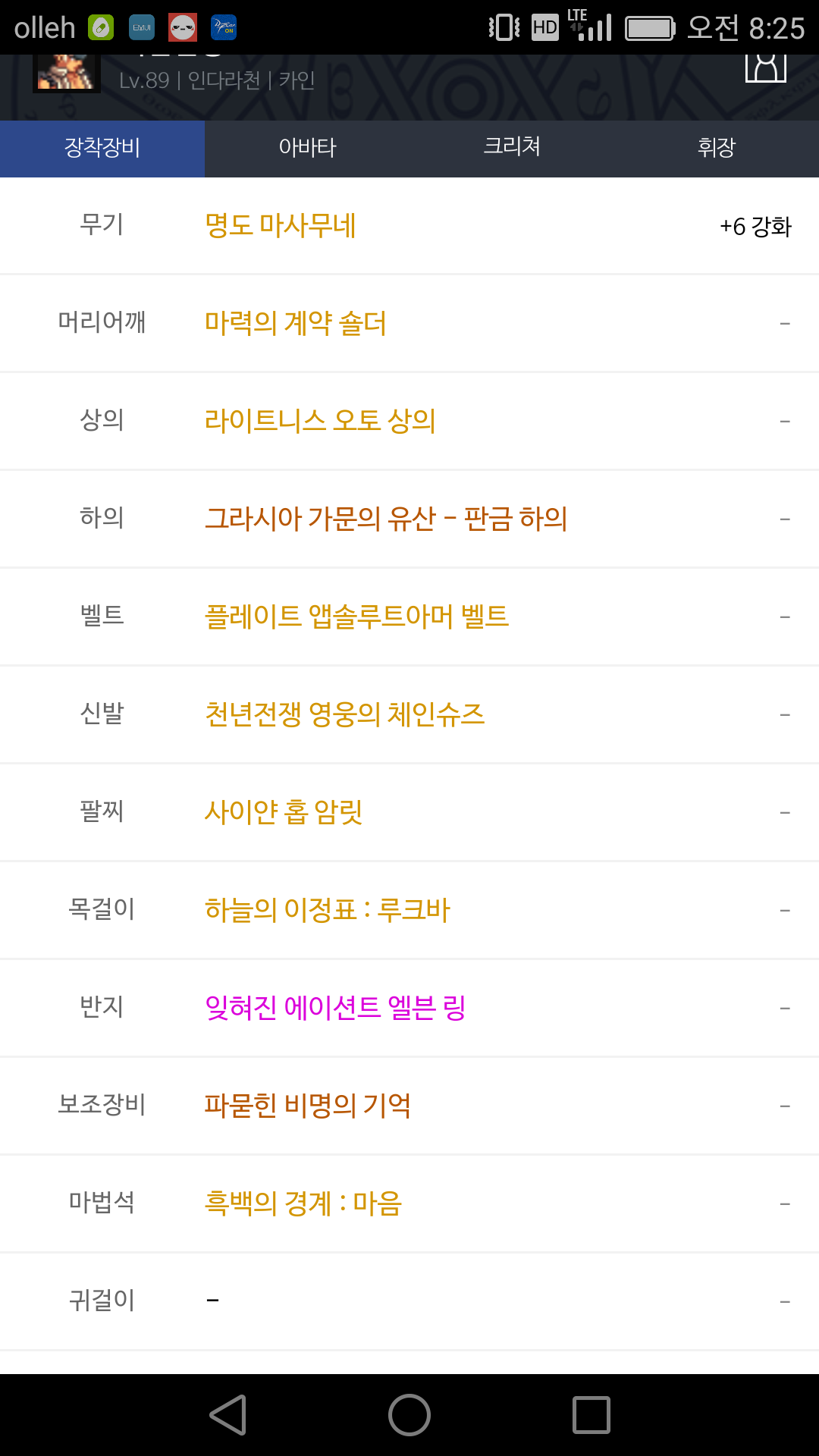Image resolution: width=819 pixels, height=1456 pixels.
Task: Tap the 장착장비 tab
Action: 102,148
